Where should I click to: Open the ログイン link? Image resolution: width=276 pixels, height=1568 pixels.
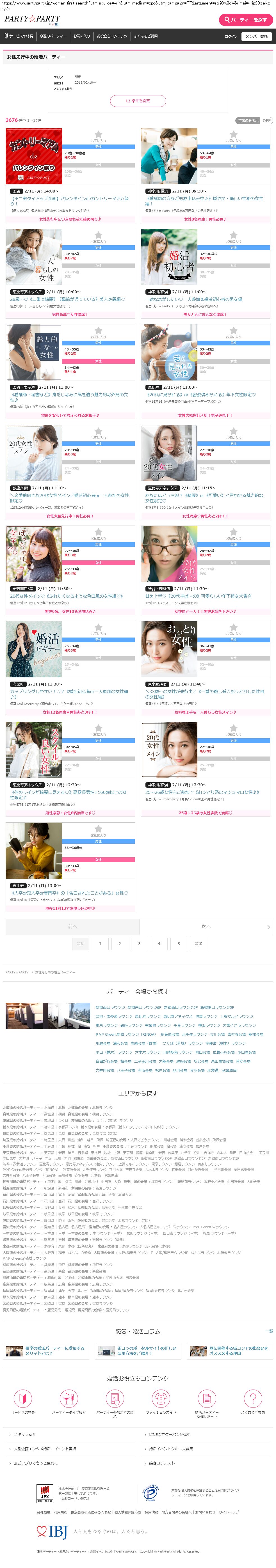(x=231, y=36)
